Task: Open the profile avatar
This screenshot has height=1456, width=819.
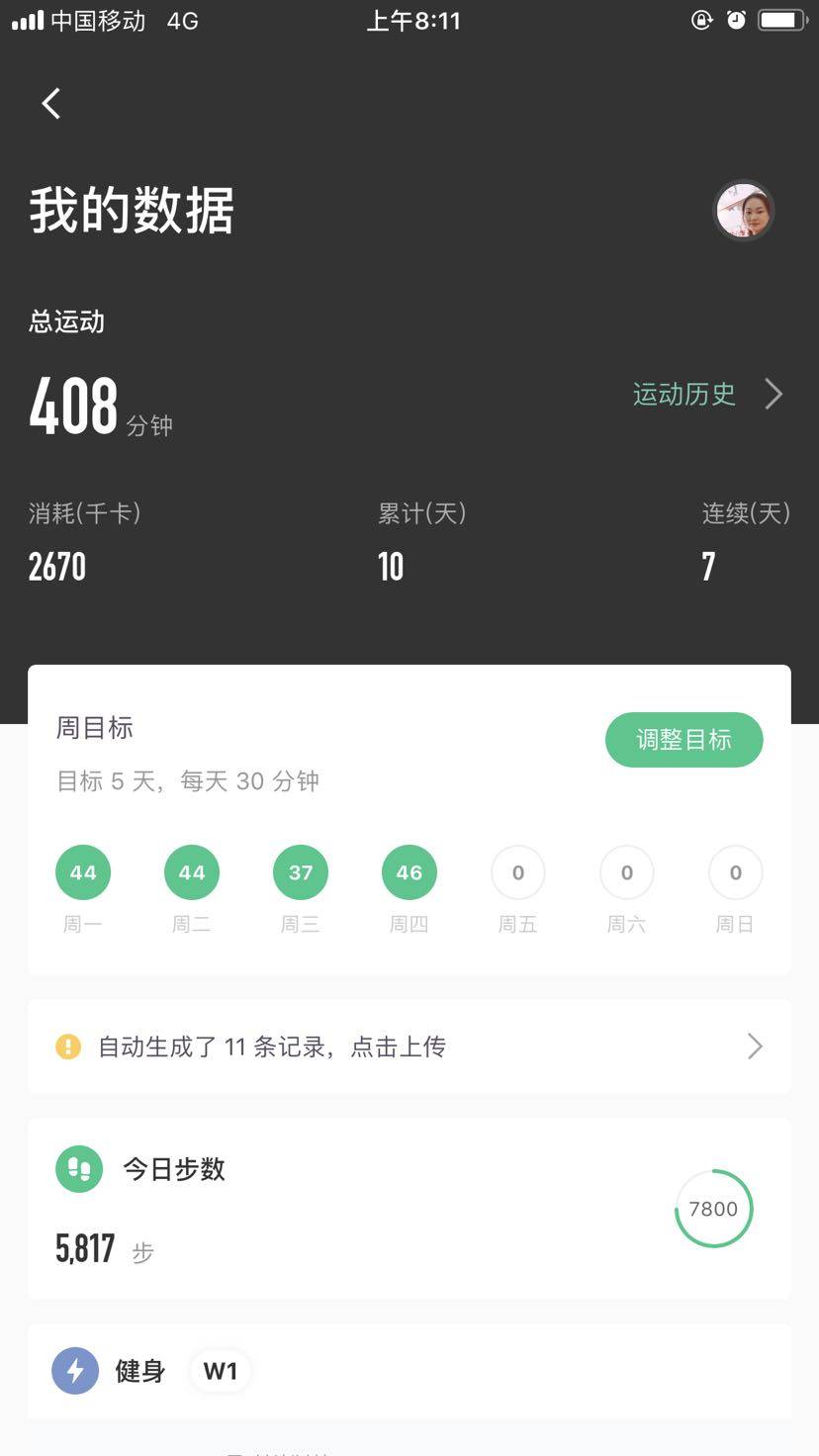Action: tap(743, 210)
